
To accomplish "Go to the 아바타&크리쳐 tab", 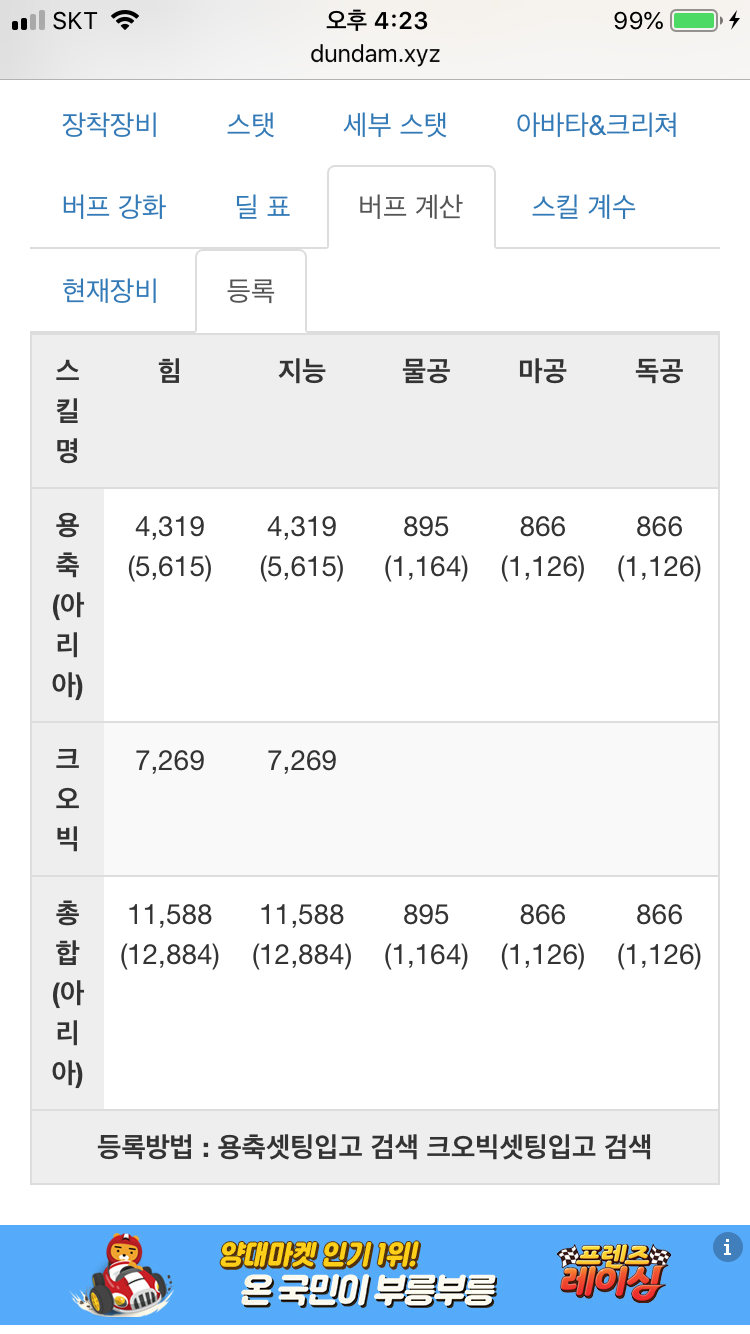I will [x=597, y=125].
